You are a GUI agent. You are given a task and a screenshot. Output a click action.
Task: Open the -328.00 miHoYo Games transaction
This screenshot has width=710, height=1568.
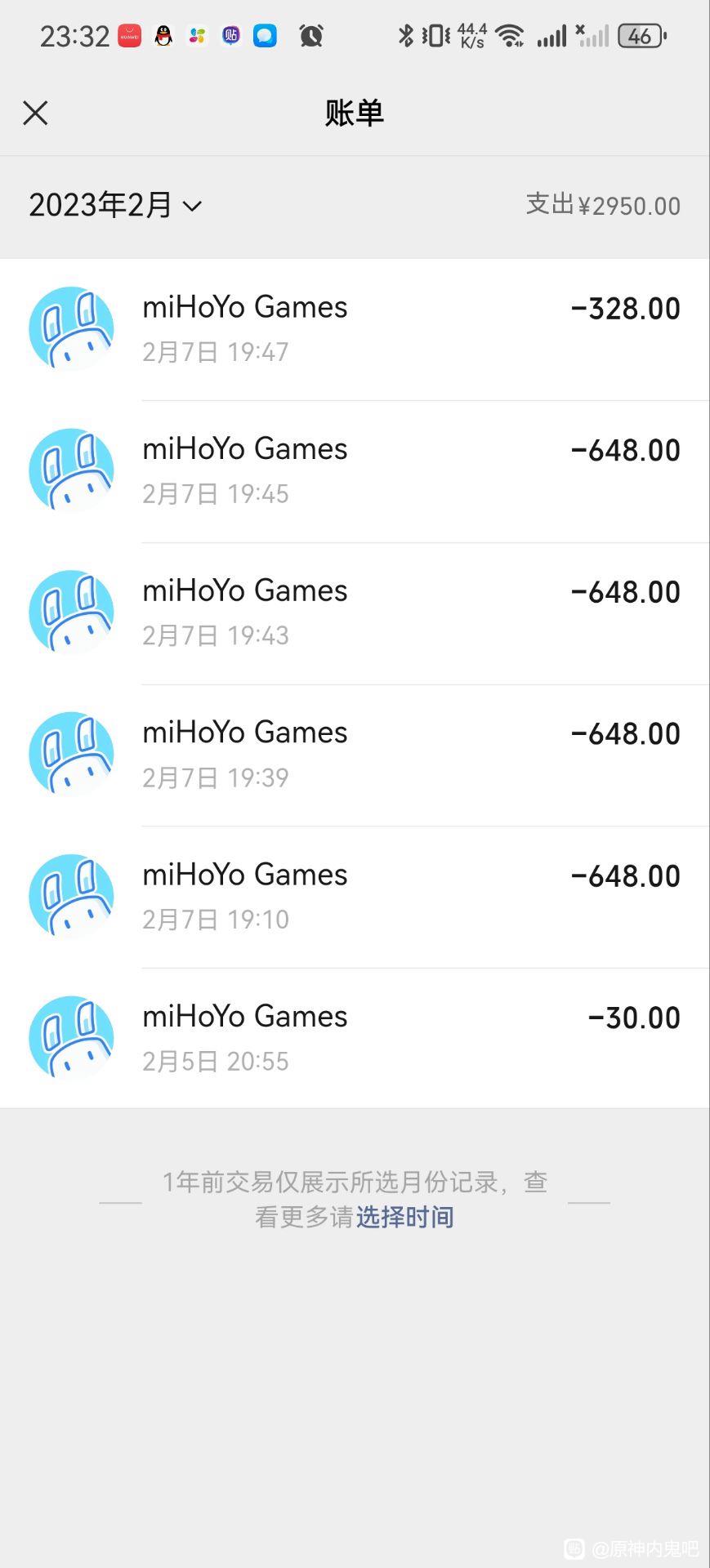point(355,329)
